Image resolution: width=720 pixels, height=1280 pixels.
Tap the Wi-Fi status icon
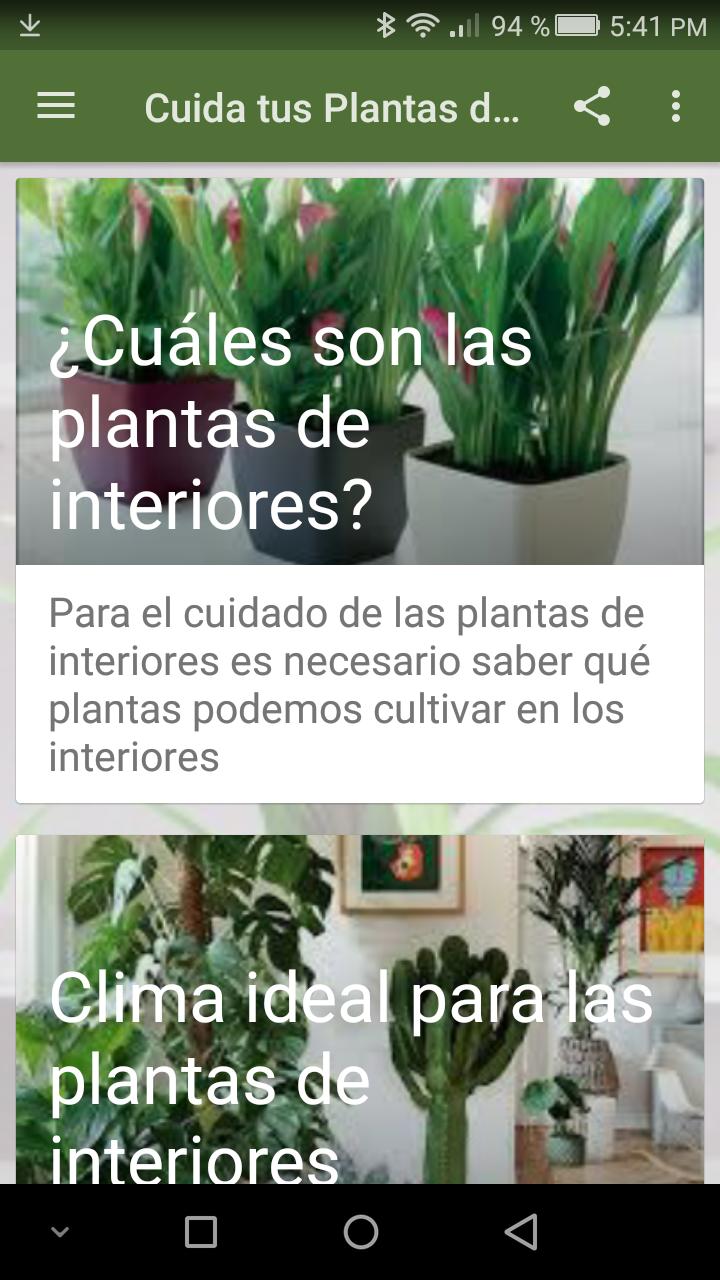click(x=421, y=26)
